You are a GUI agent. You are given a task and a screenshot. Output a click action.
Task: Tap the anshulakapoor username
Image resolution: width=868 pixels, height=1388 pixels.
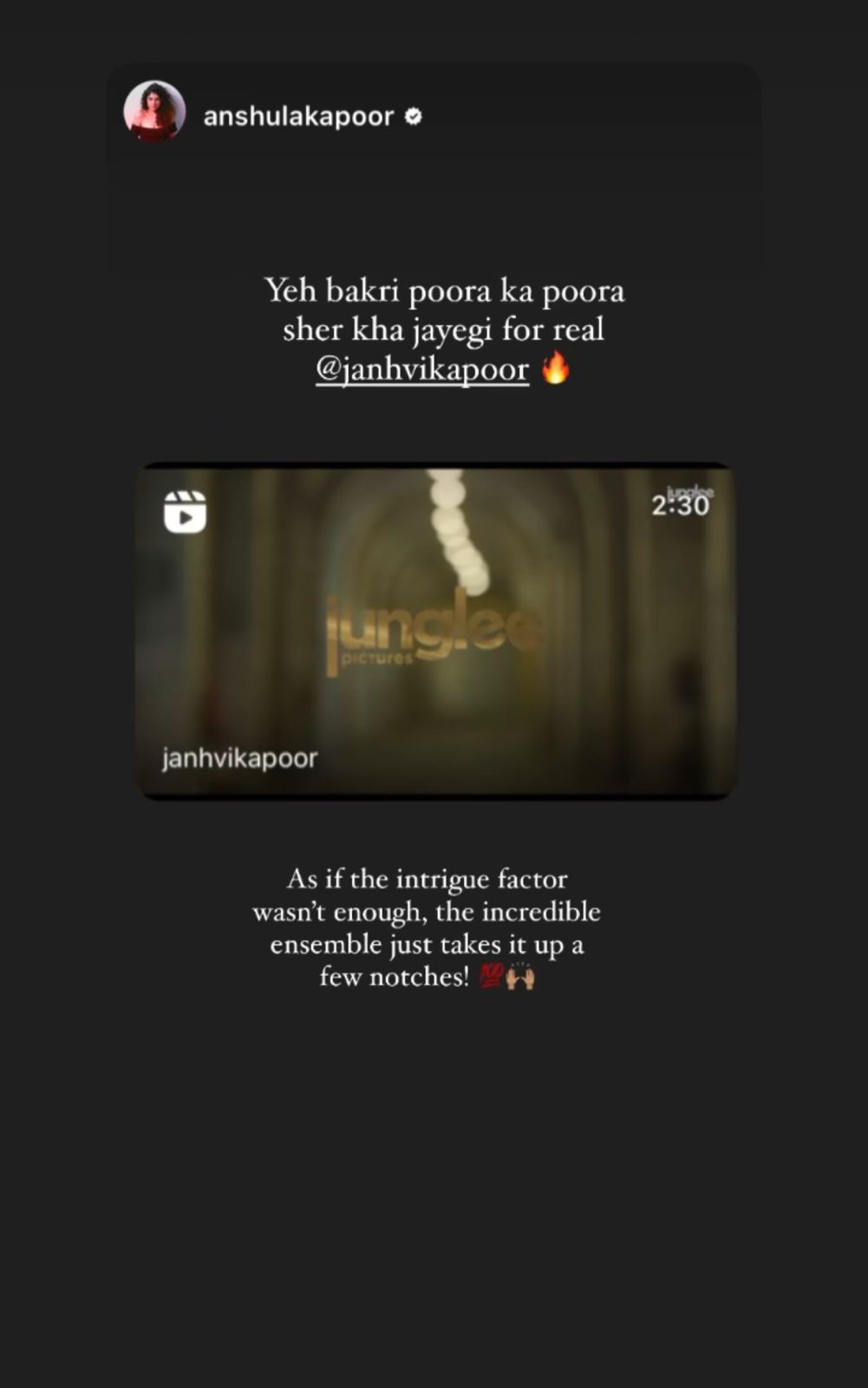click(298, 116)
